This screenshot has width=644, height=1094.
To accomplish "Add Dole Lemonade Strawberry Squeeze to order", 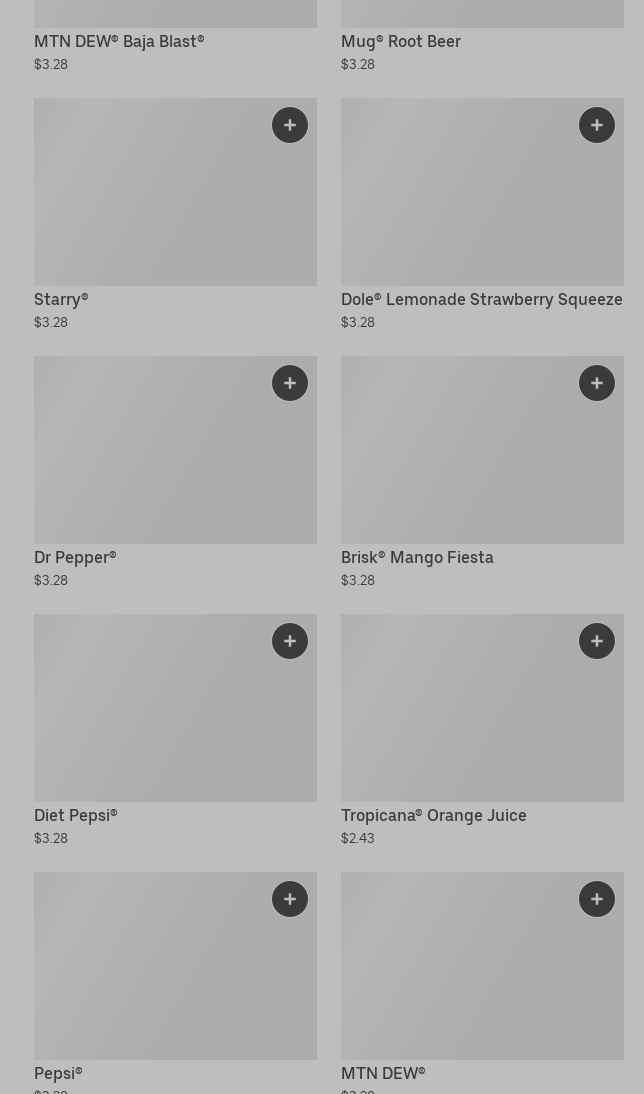I will (597, 125).
